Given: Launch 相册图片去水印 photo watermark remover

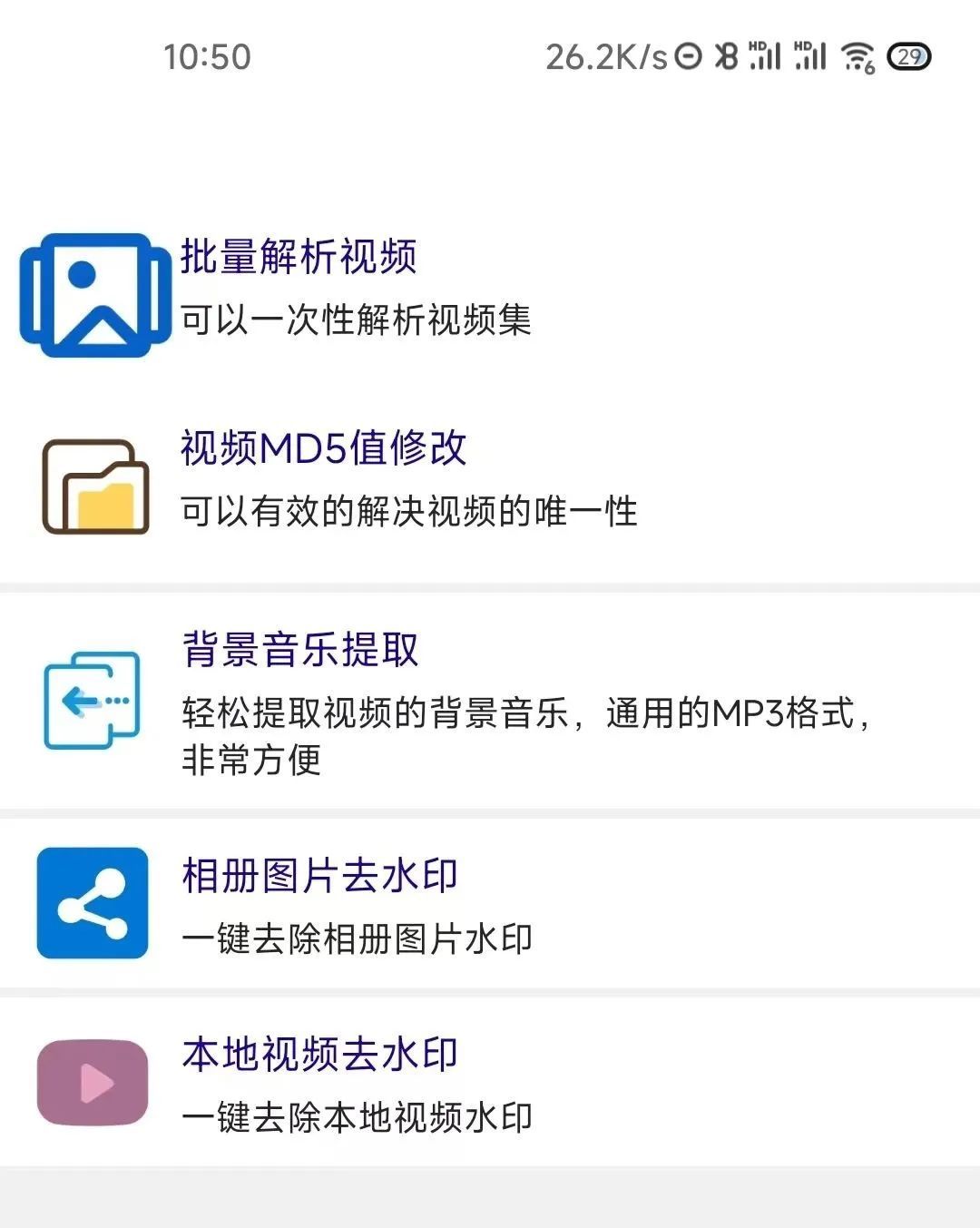Looking at the screenshot, I should pyautogui.click(x=319, y=877).
